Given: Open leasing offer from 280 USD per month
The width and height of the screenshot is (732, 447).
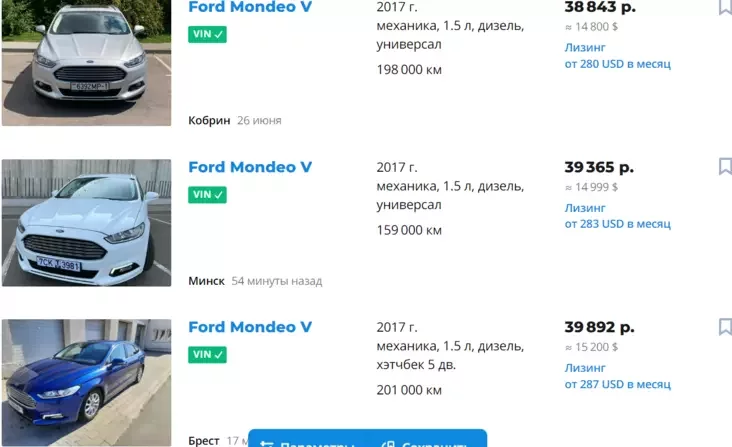Looking at the screenshot, I should coord(617,56).
